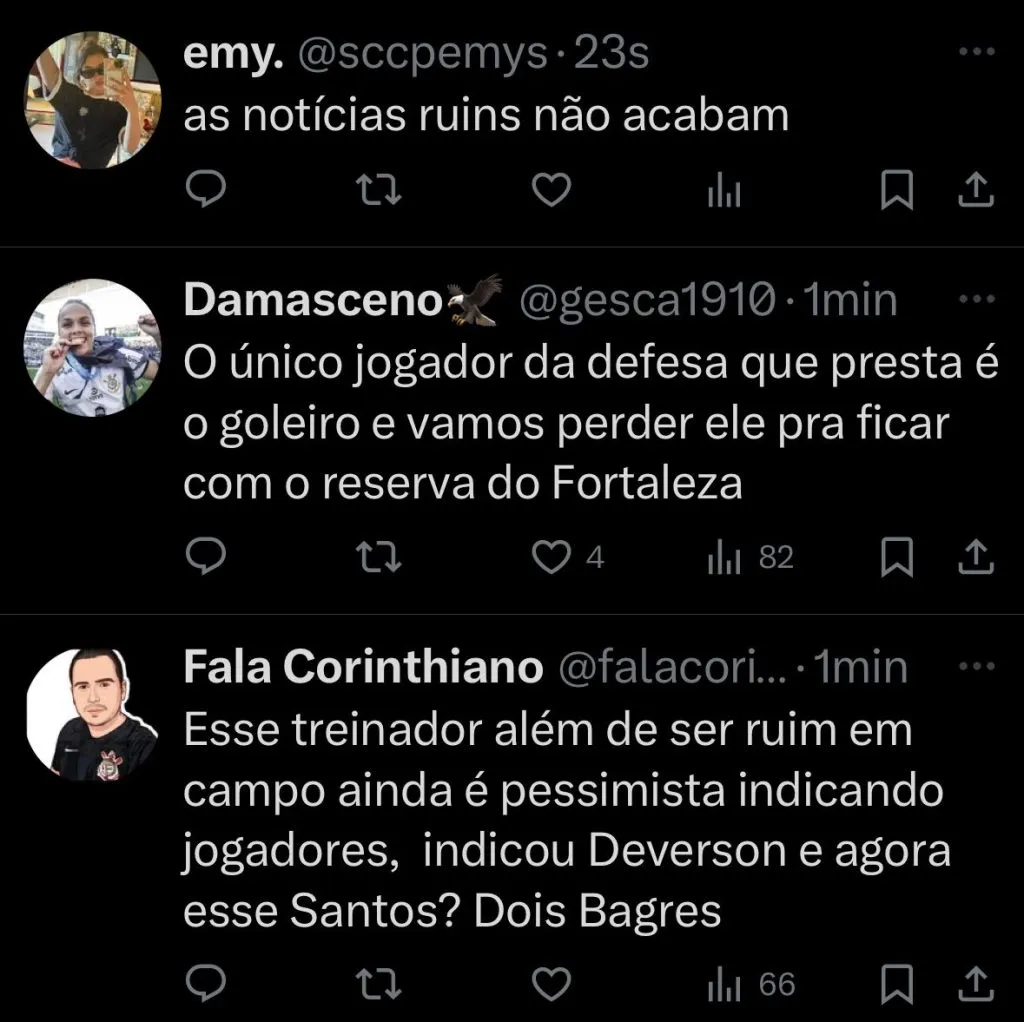Bookmark Damasceno's tweet
1024x1022 pixels.
coord(896,558)
